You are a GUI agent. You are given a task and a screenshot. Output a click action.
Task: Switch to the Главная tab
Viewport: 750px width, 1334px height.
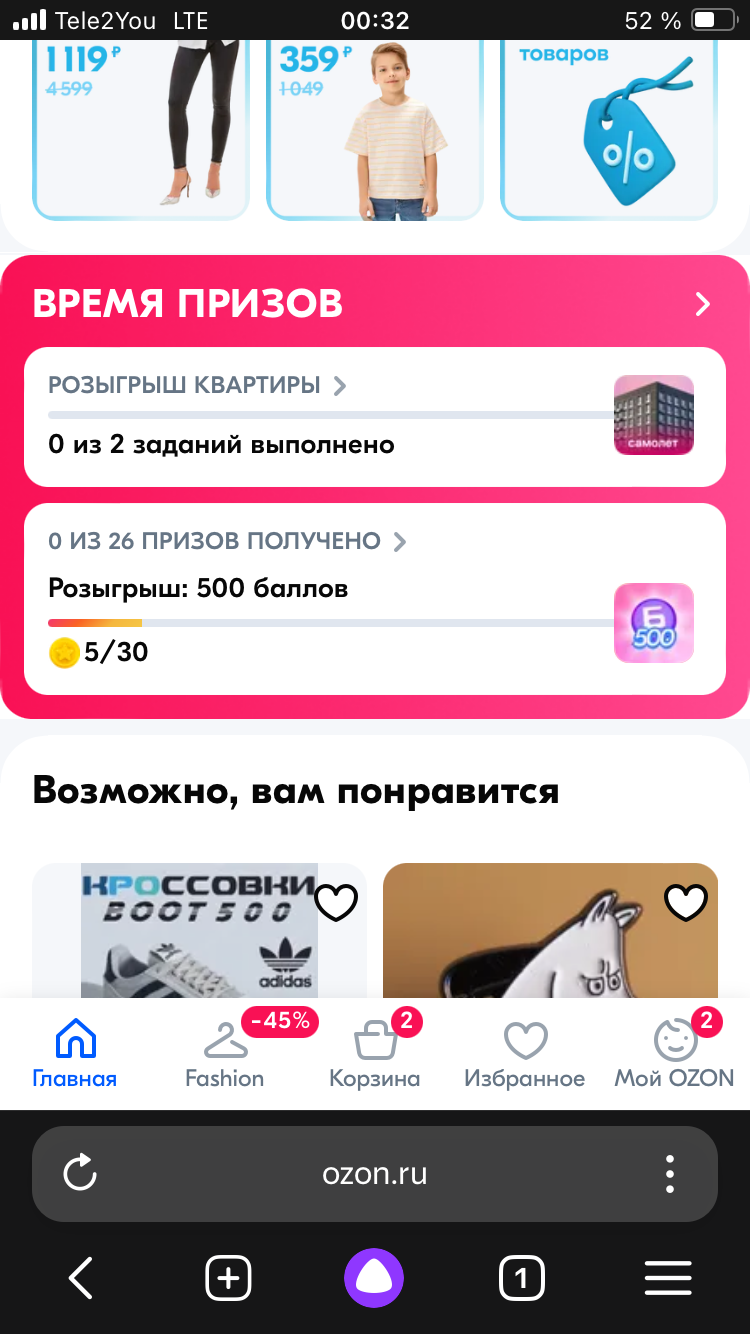pos(75,1054)
